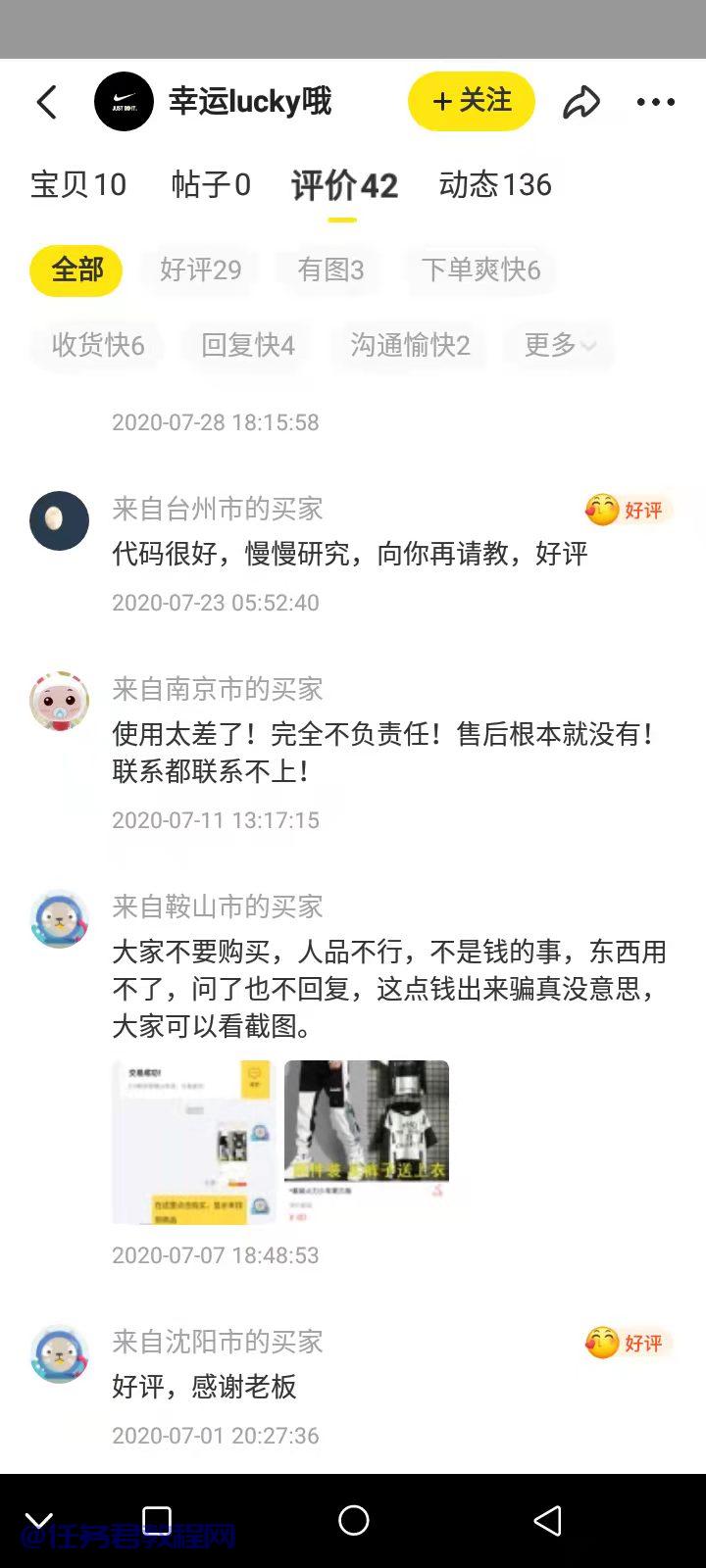The image size is (706, 1568).
Task: Share this seller's profile
Action: point(580,102)
